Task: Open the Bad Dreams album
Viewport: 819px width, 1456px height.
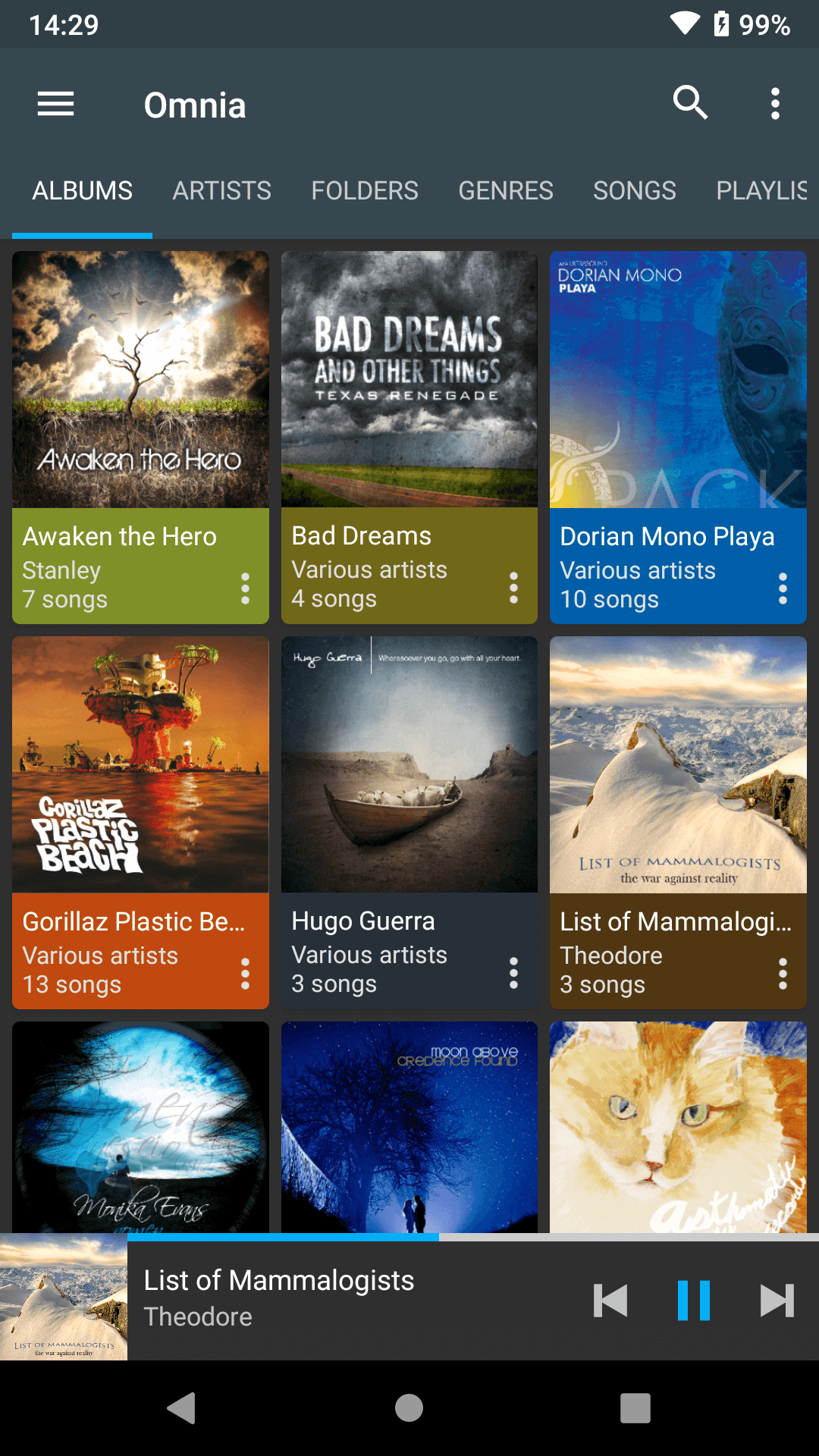Action: pos(409,380)
